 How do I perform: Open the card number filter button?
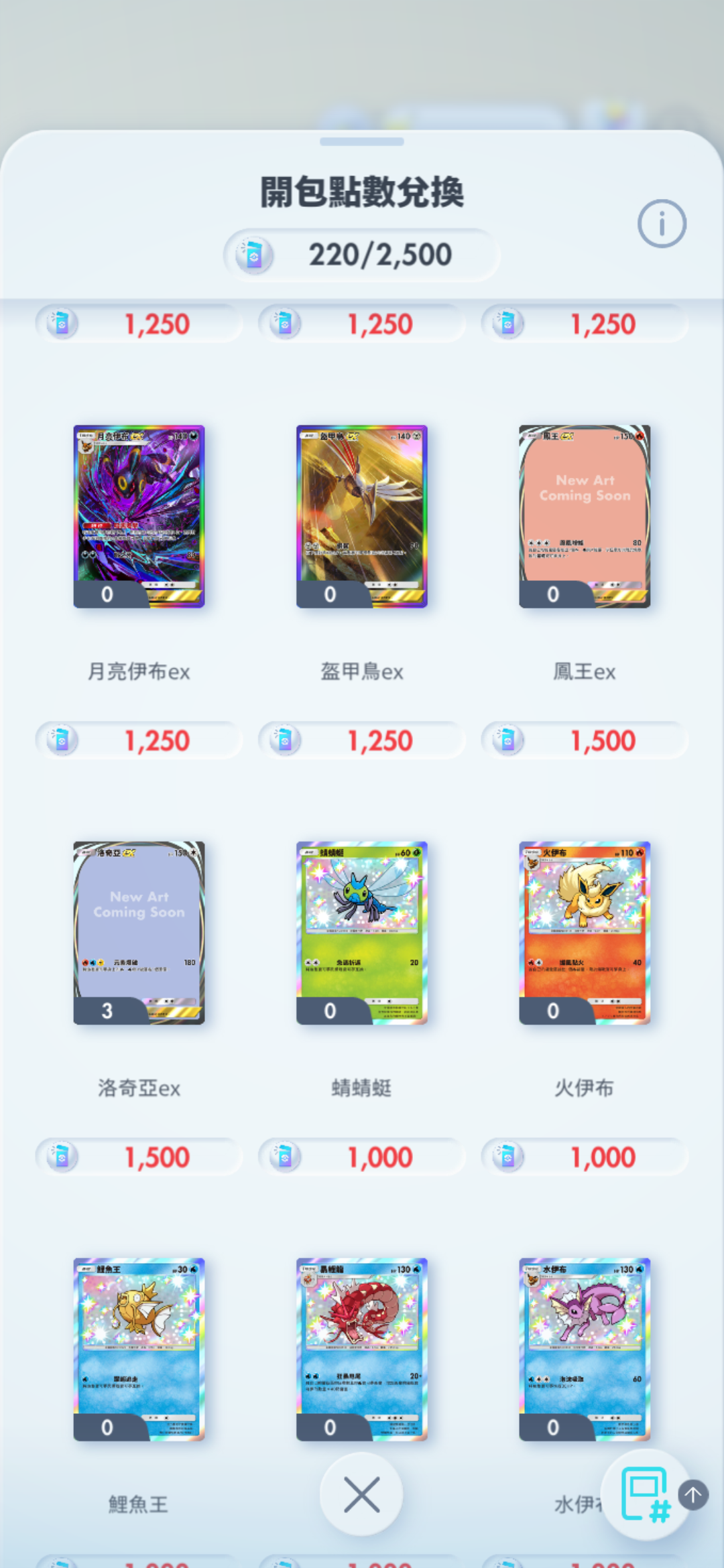[x=645, y=1494]
